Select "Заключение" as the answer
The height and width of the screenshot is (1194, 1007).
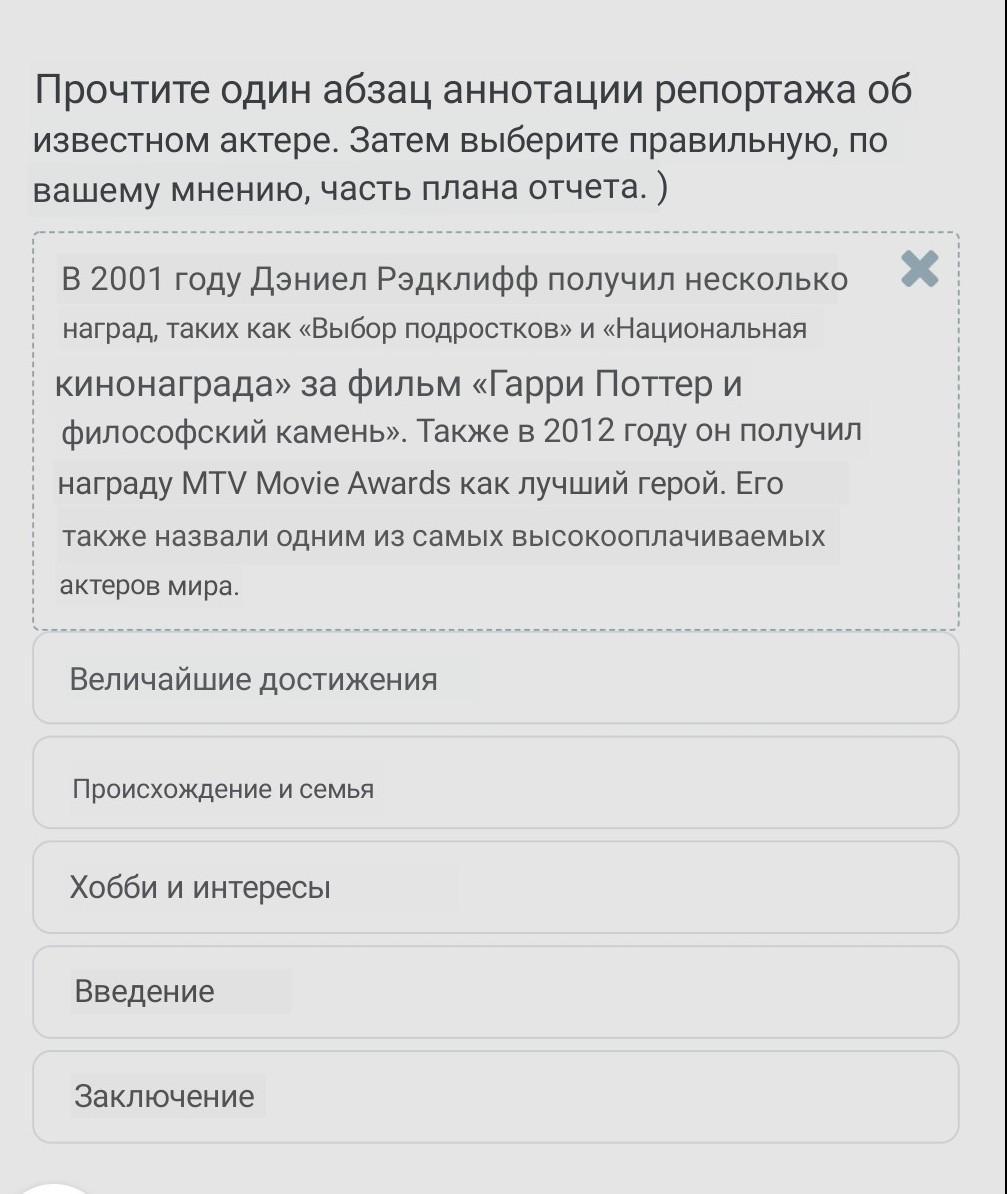(x=495, y=1097)
